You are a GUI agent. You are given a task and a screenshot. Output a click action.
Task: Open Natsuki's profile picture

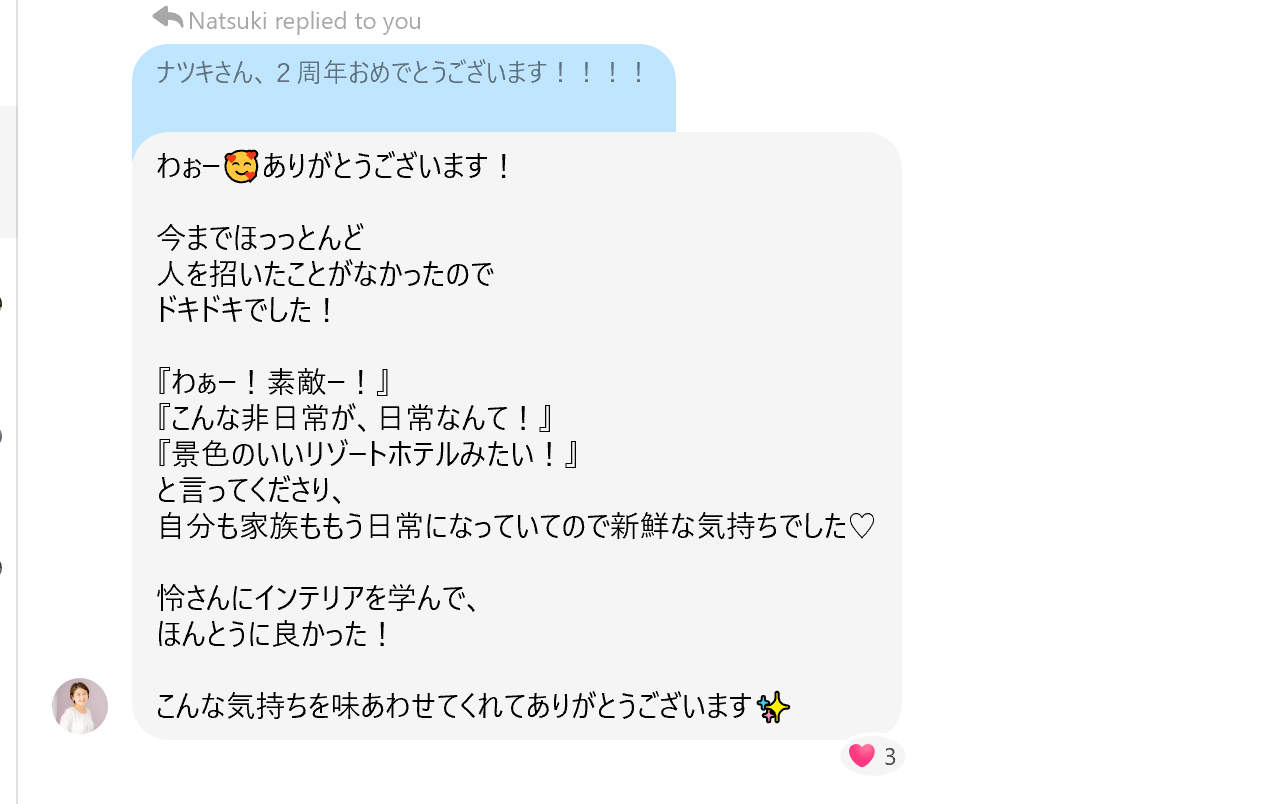tap(80, 706)
